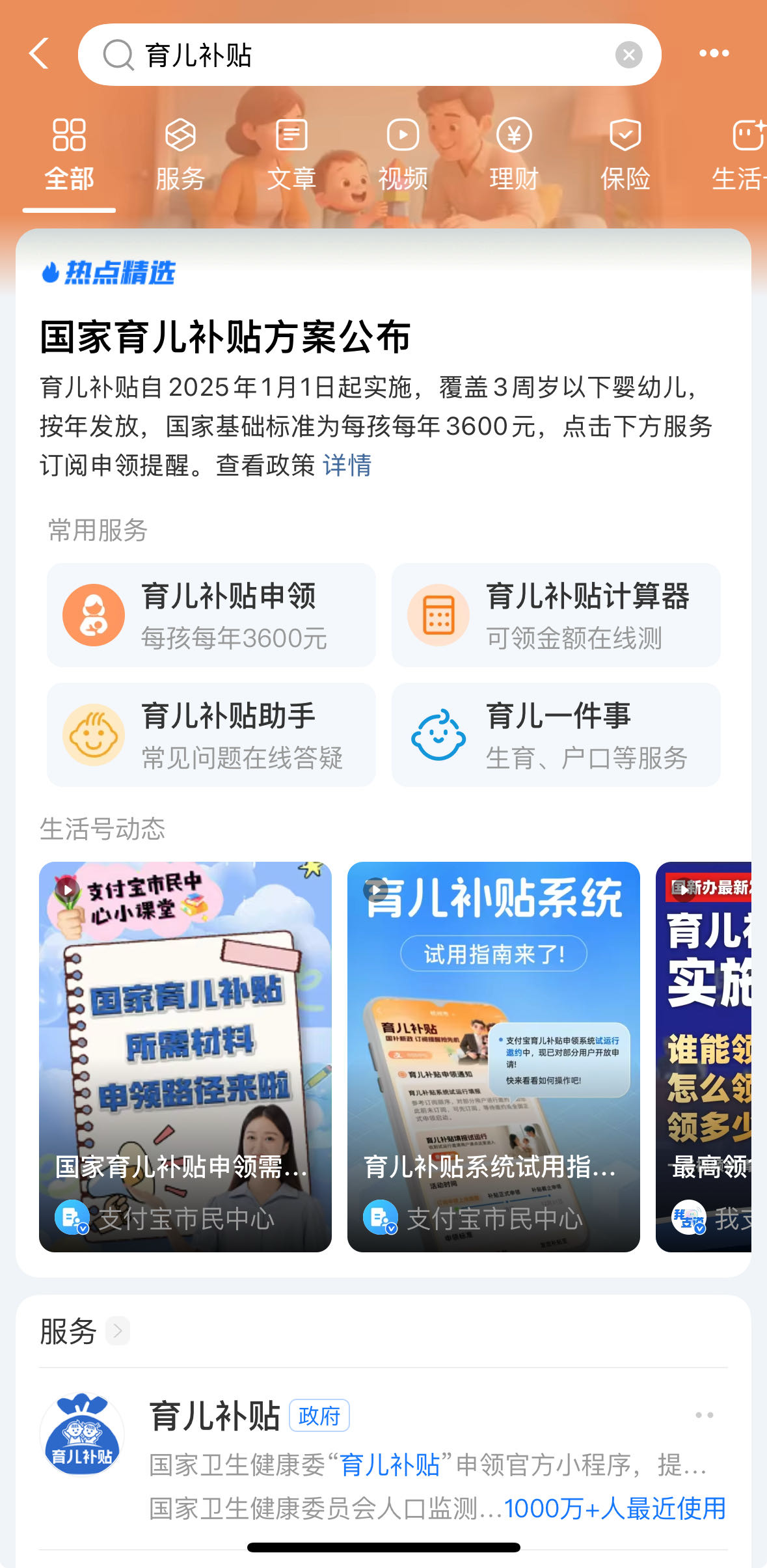The height and width of the screenshot is (1568, 767).
Task: Expand the 服务 section chevron
Action: (118, 1331)
